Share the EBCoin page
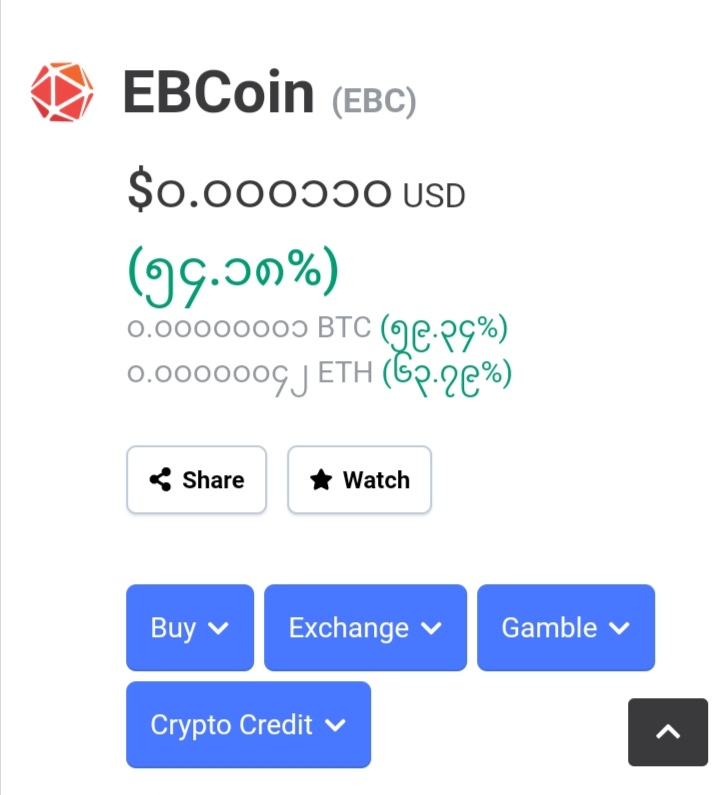The image size is (720, 795). click(x=196, y=480)
